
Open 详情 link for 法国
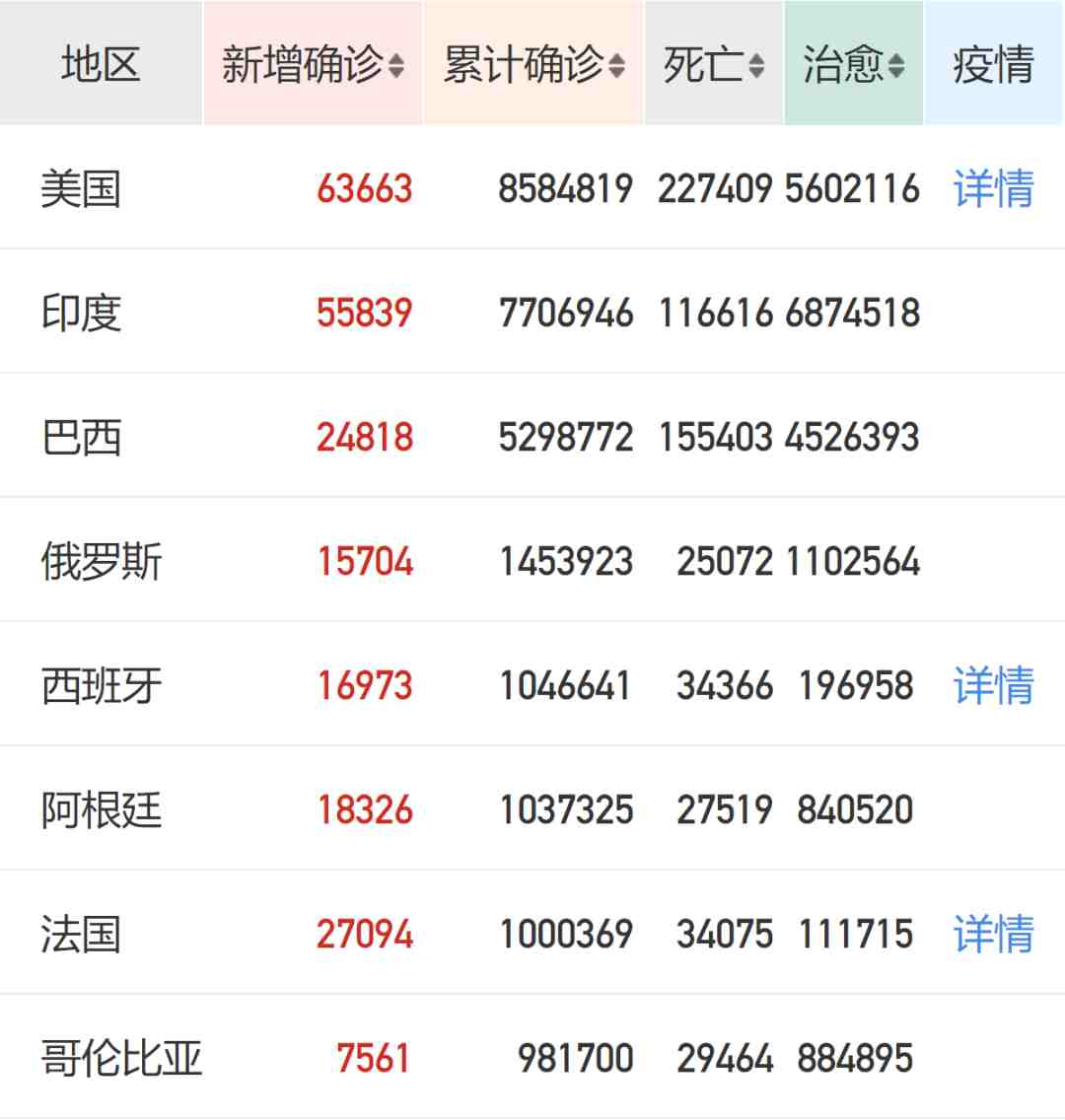993,934
